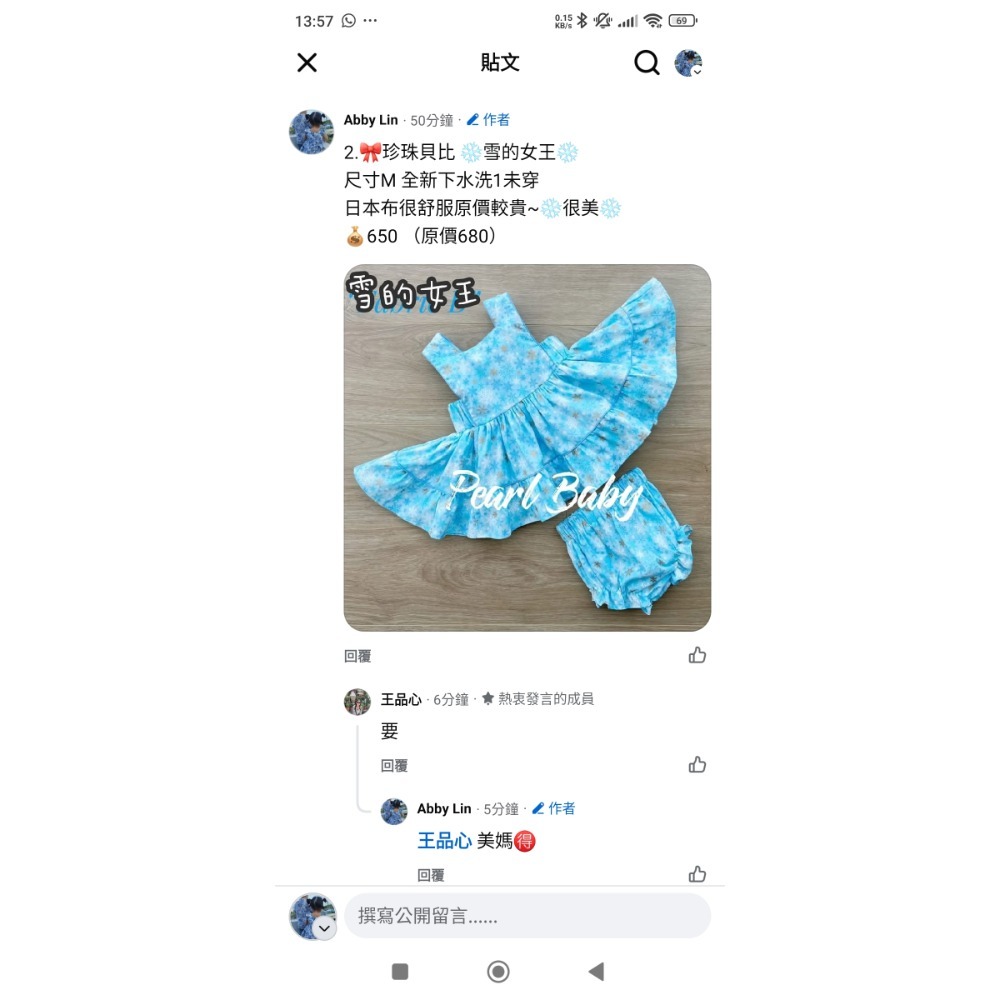
Task: View the 雪的女王 dress photo
Action: [527, 447]
